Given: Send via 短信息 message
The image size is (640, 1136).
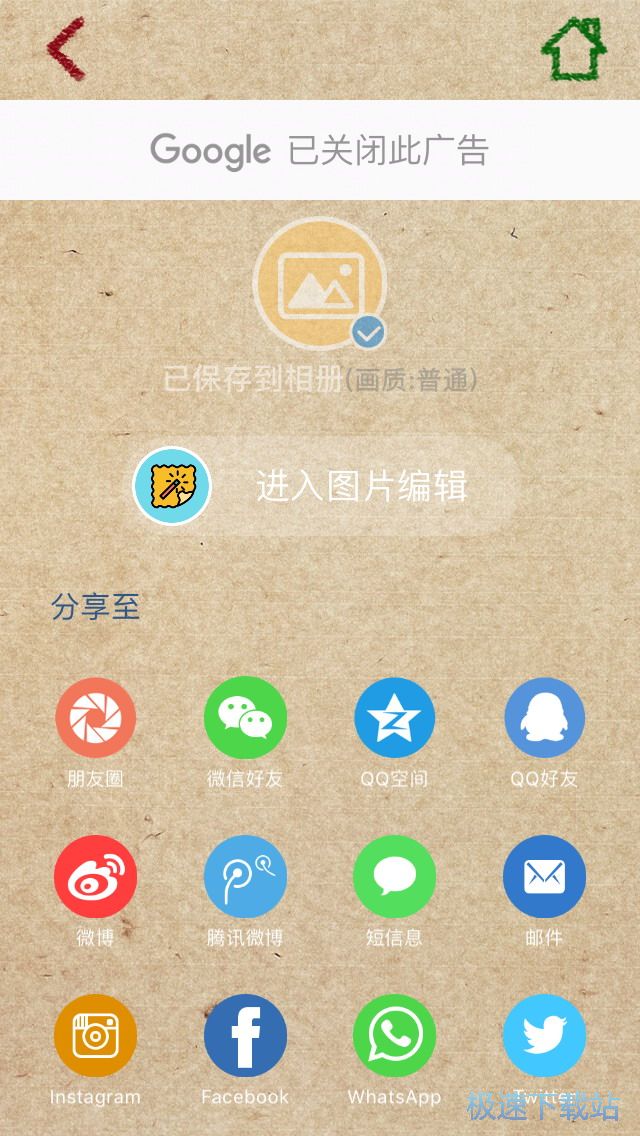Looking at the screenshot, I should tap(394, 877).
